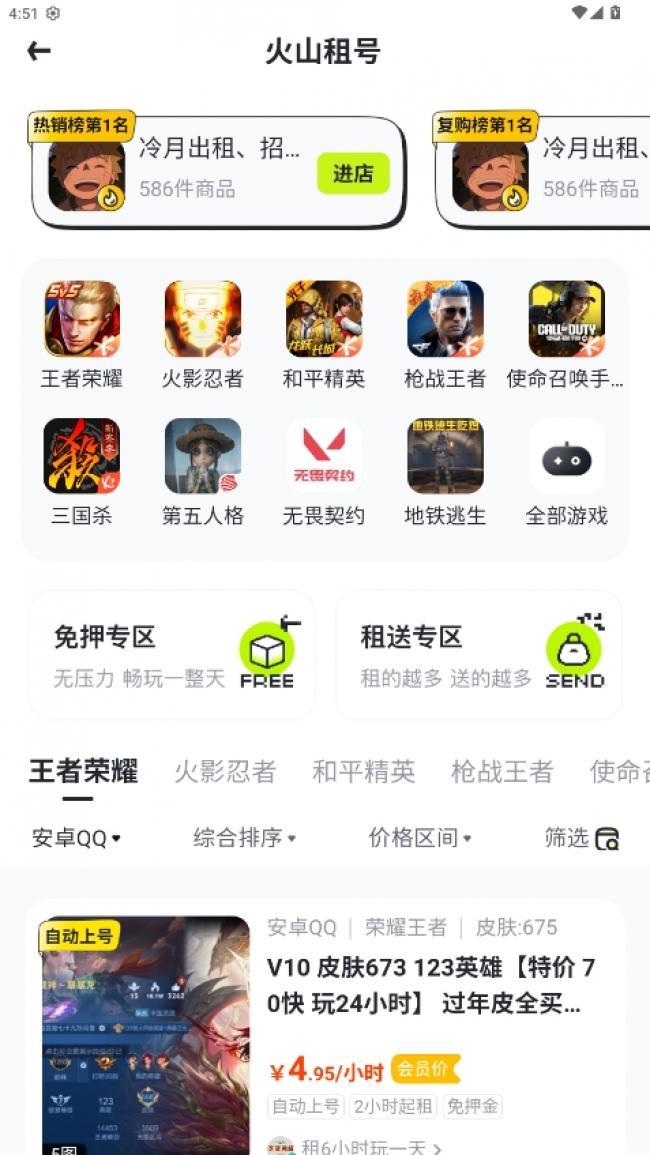
Task: Open the 无畏契约 game icon
Action: 324,457
